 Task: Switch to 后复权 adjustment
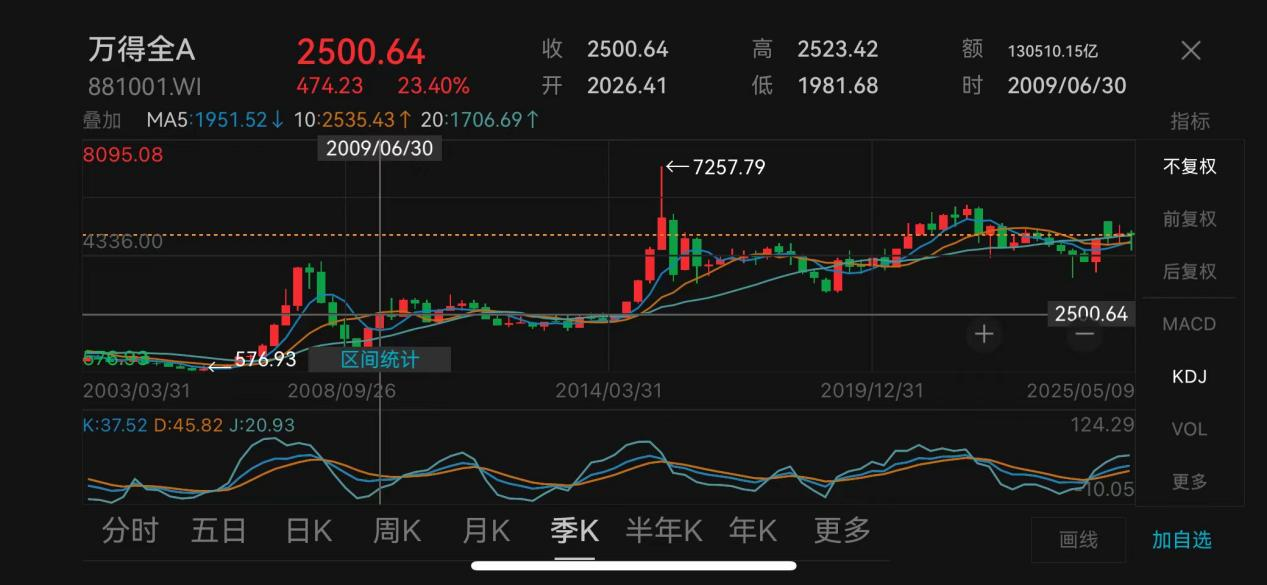coord(1189,272)
